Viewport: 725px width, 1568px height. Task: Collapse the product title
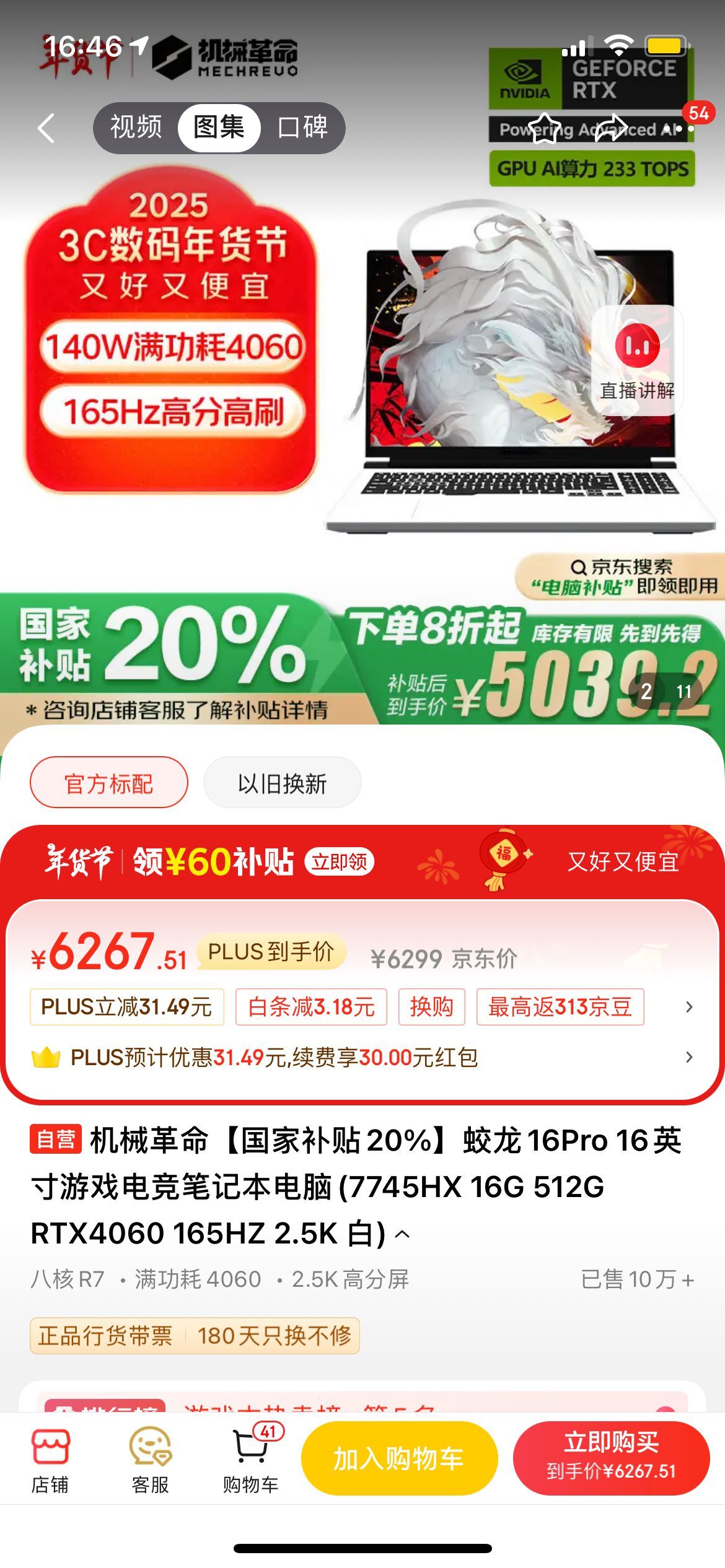pos(402,1234)
